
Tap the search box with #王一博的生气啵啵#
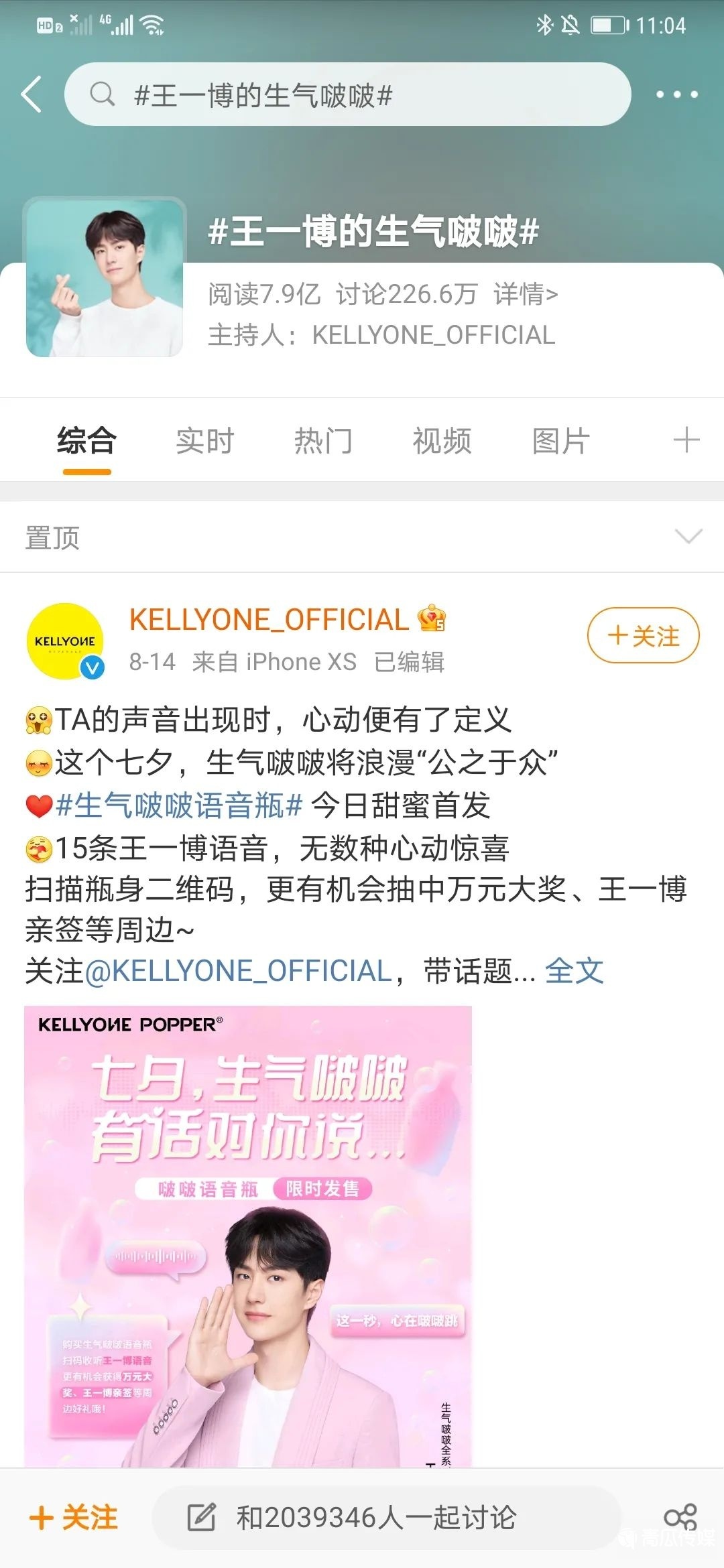[347, 94]
